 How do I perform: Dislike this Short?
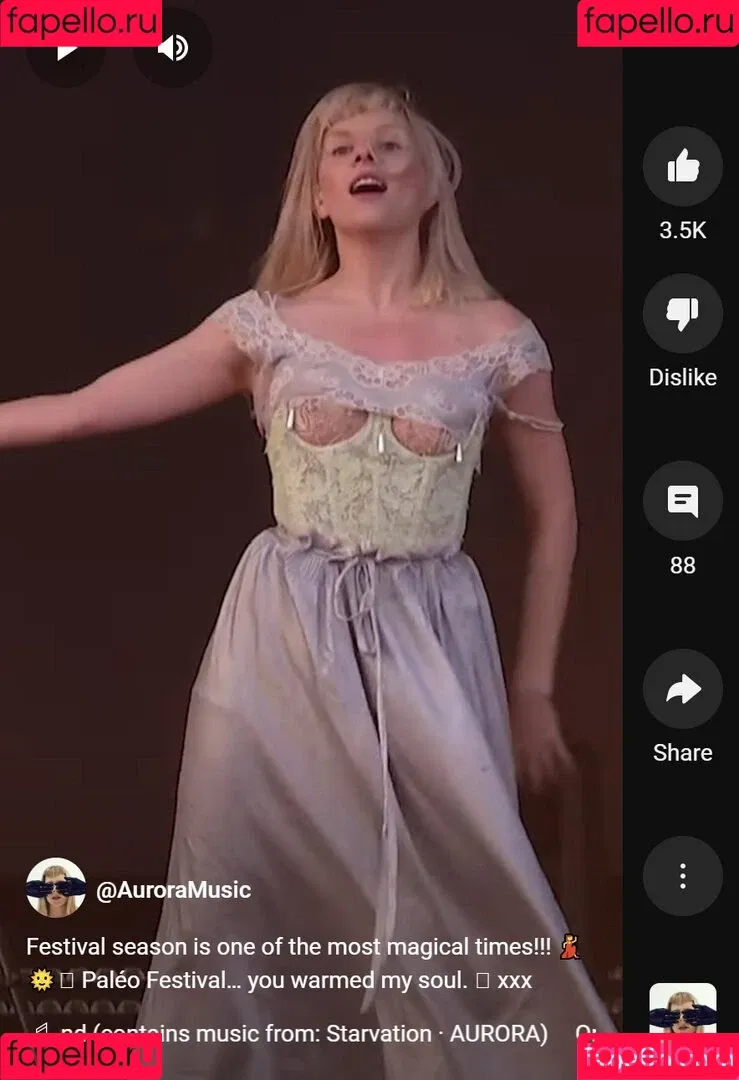682,314
